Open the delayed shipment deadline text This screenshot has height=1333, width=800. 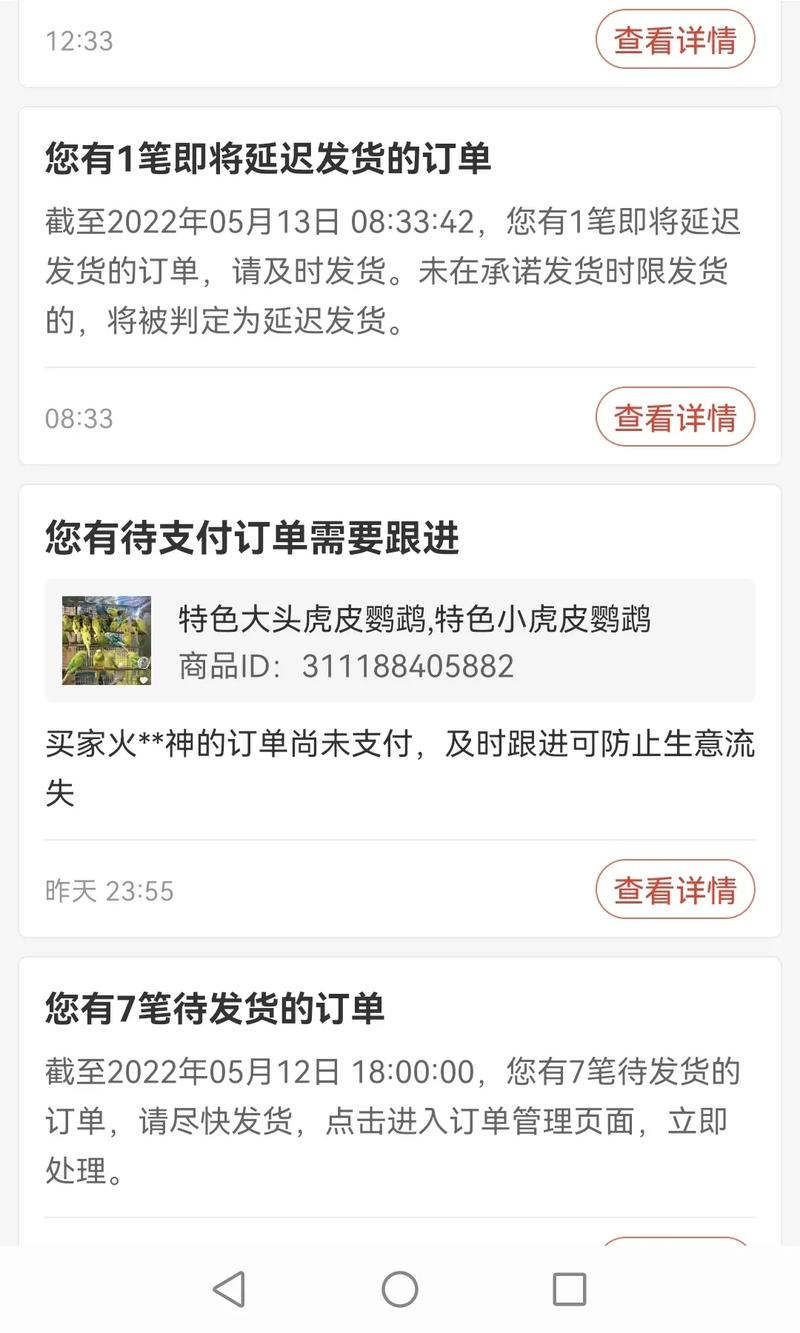[x=395, y=270]
